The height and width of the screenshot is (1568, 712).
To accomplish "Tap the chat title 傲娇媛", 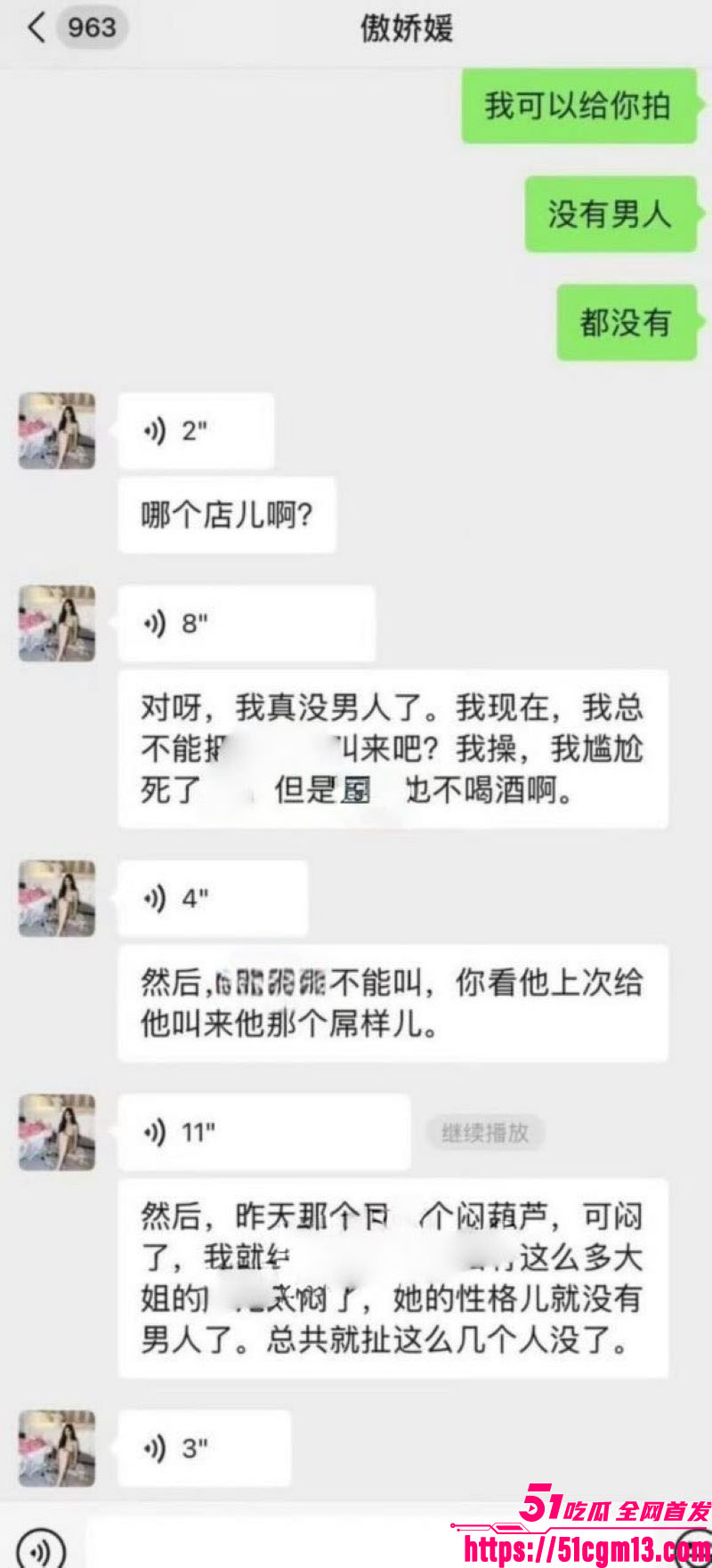I will click(x=408, y=27).
